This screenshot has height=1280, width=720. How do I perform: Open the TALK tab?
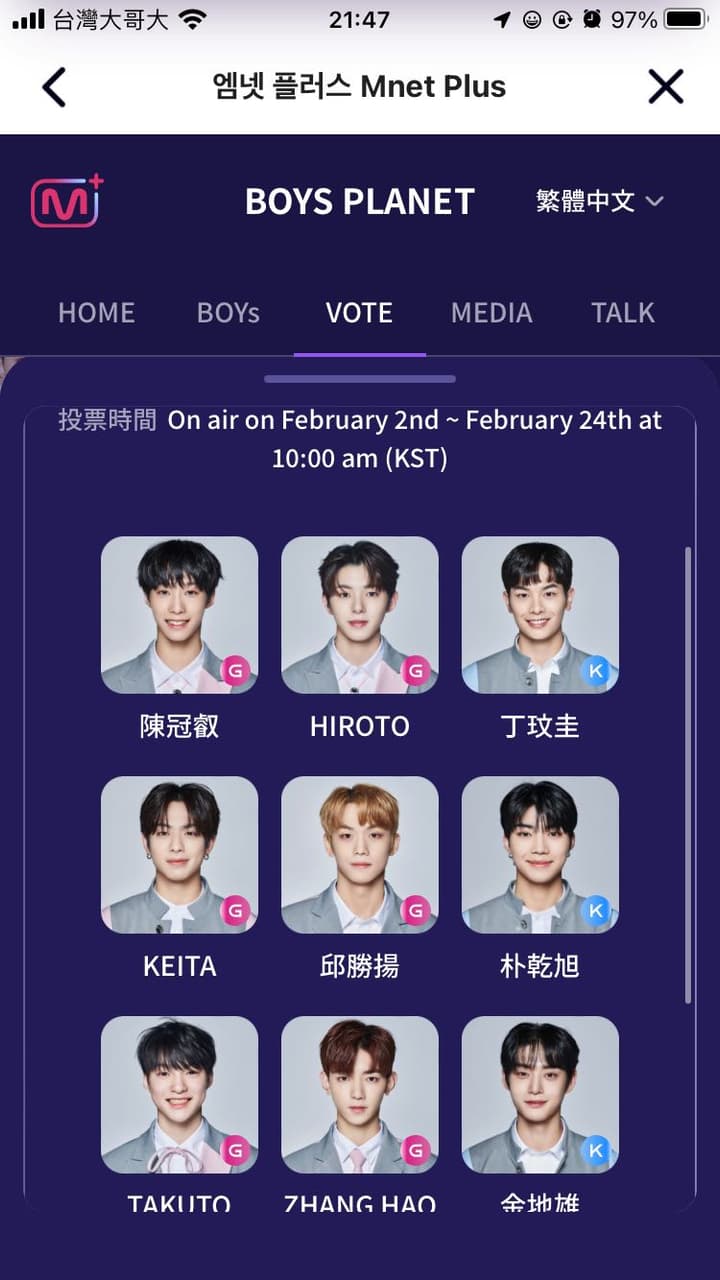[x=622, y=313]
